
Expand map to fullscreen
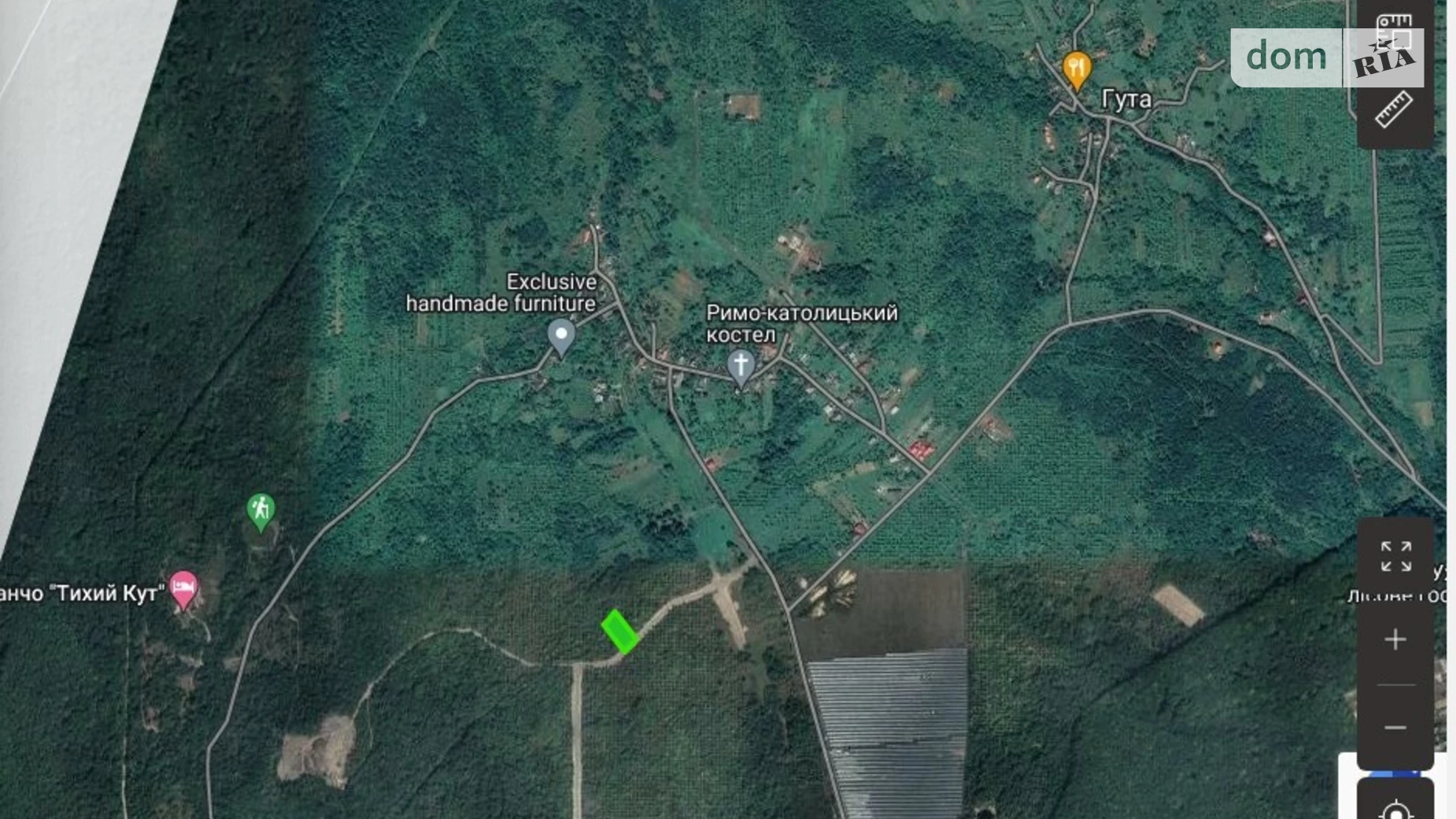1395,556
